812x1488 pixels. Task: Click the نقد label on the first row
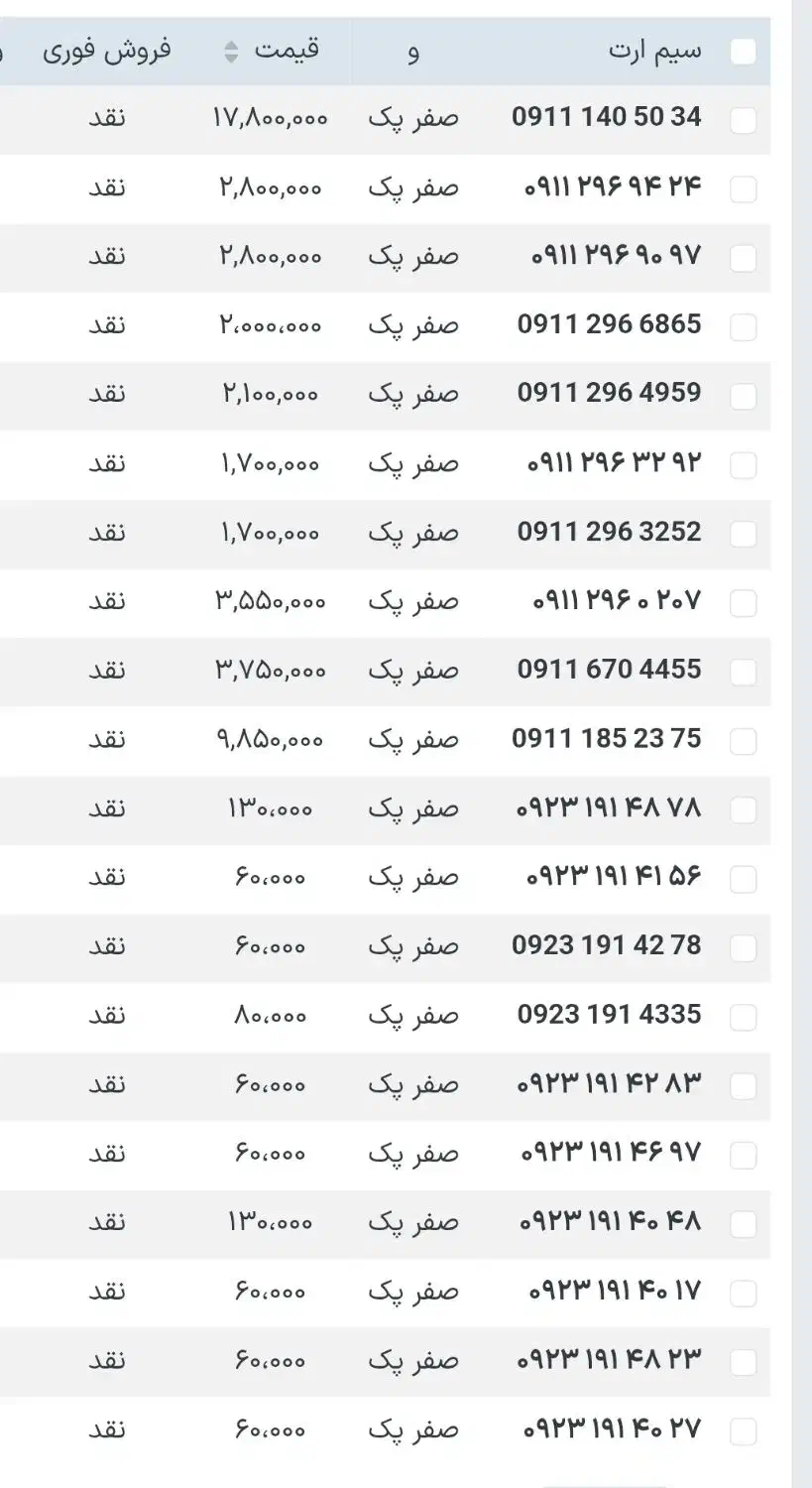pyautogui.click(x=105, y=117)
